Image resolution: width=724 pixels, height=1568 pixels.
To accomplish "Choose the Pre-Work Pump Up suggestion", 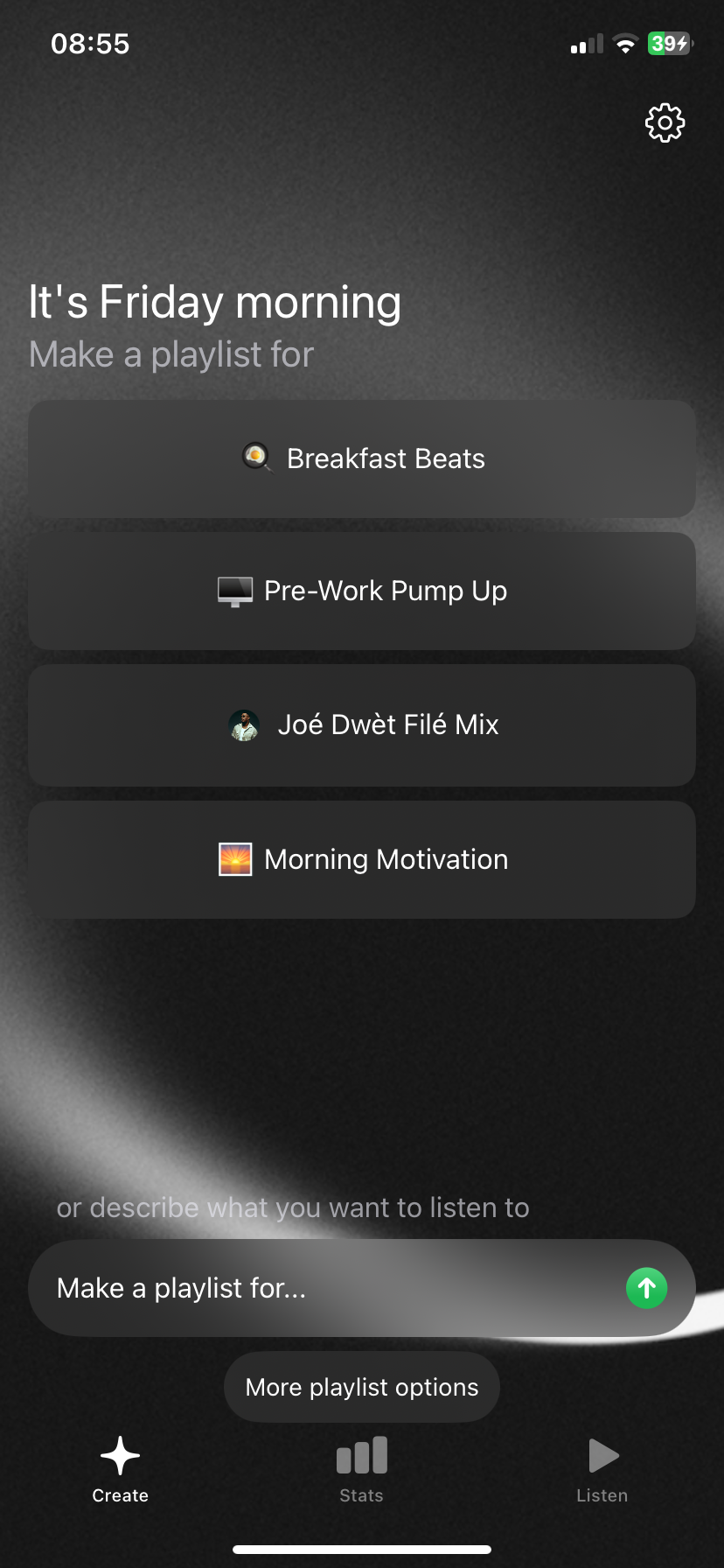I will tap(362, 591).
